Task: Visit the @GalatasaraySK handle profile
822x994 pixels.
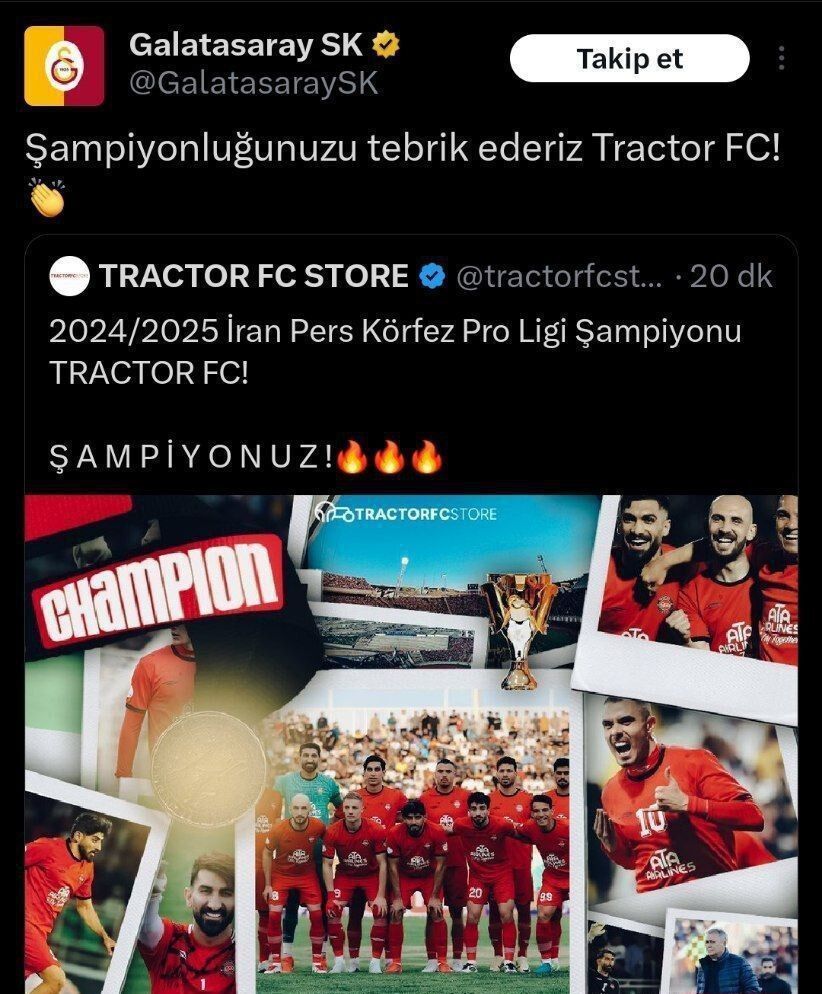Action: coord(254,84)
